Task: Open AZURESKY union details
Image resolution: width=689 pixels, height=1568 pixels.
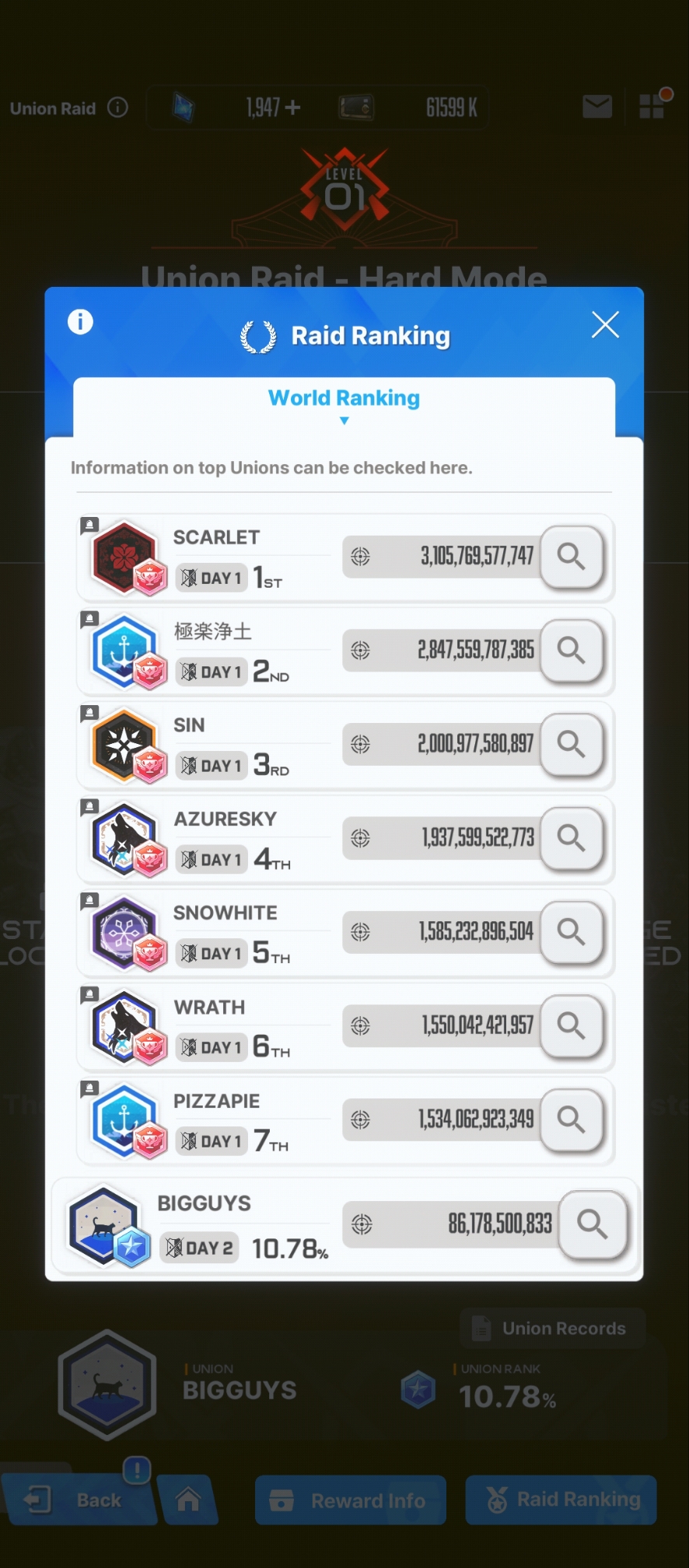Action: (x=572, y=838)
